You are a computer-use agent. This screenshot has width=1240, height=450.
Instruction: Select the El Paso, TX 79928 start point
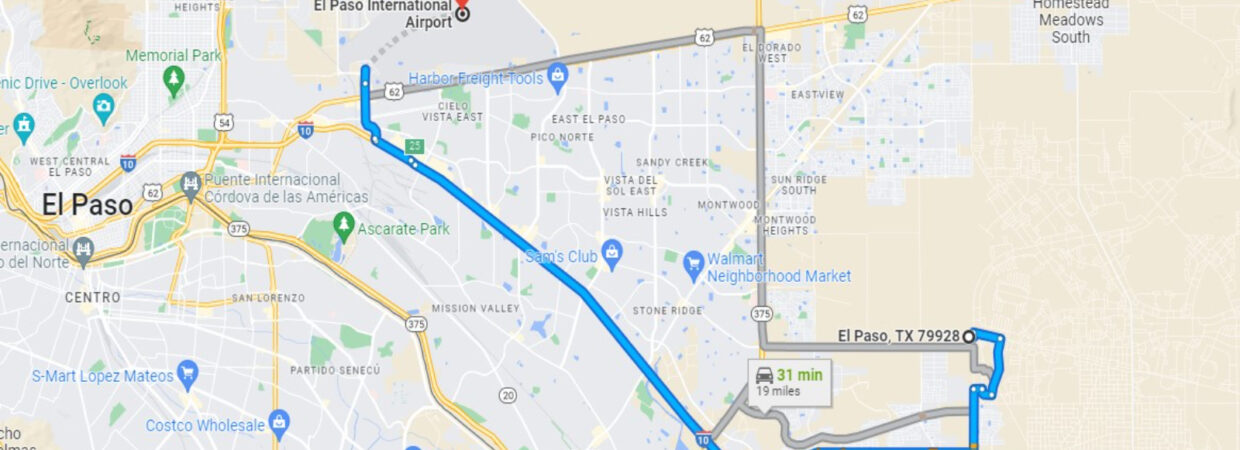968,337
